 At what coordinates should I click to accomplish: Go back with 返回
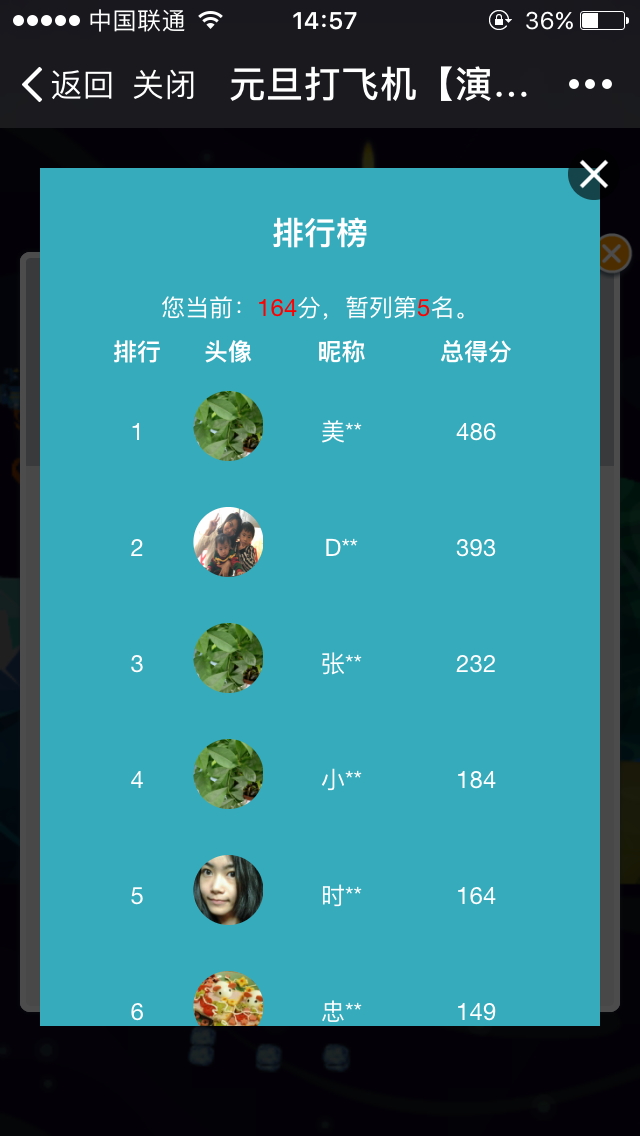coord(66,85)
